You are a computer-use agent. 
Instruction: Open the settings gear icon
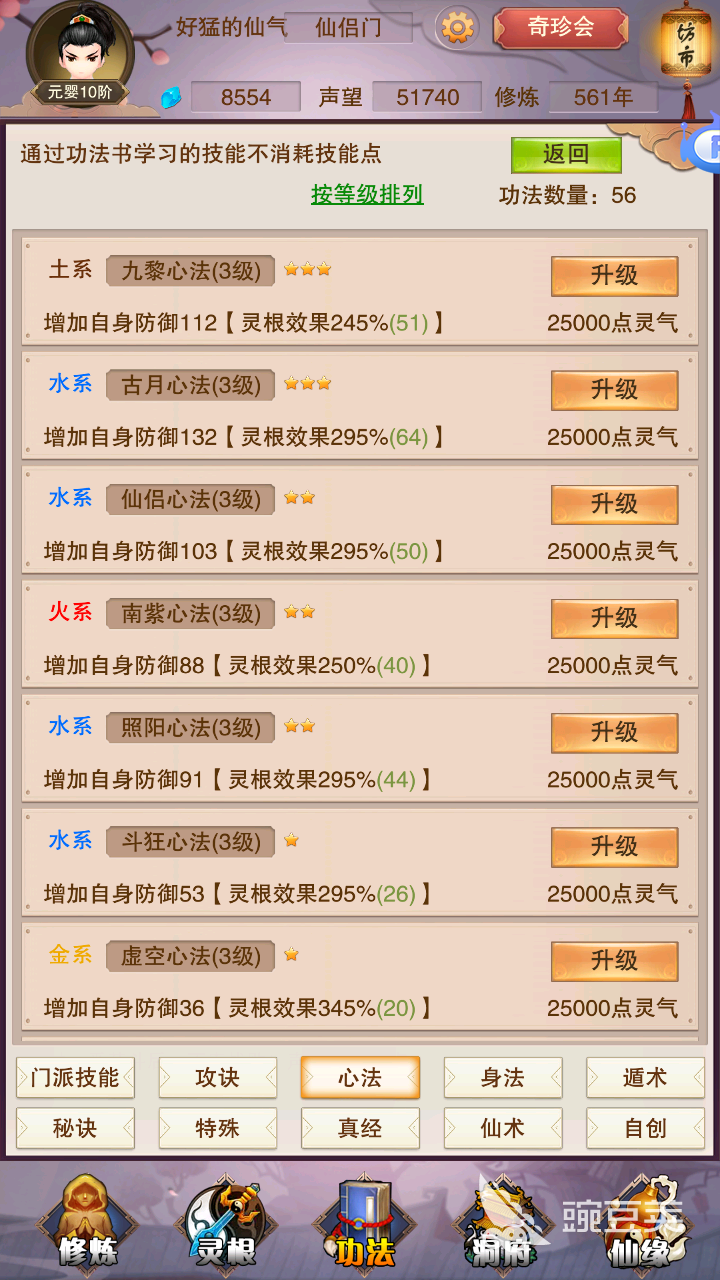point(457,27)
